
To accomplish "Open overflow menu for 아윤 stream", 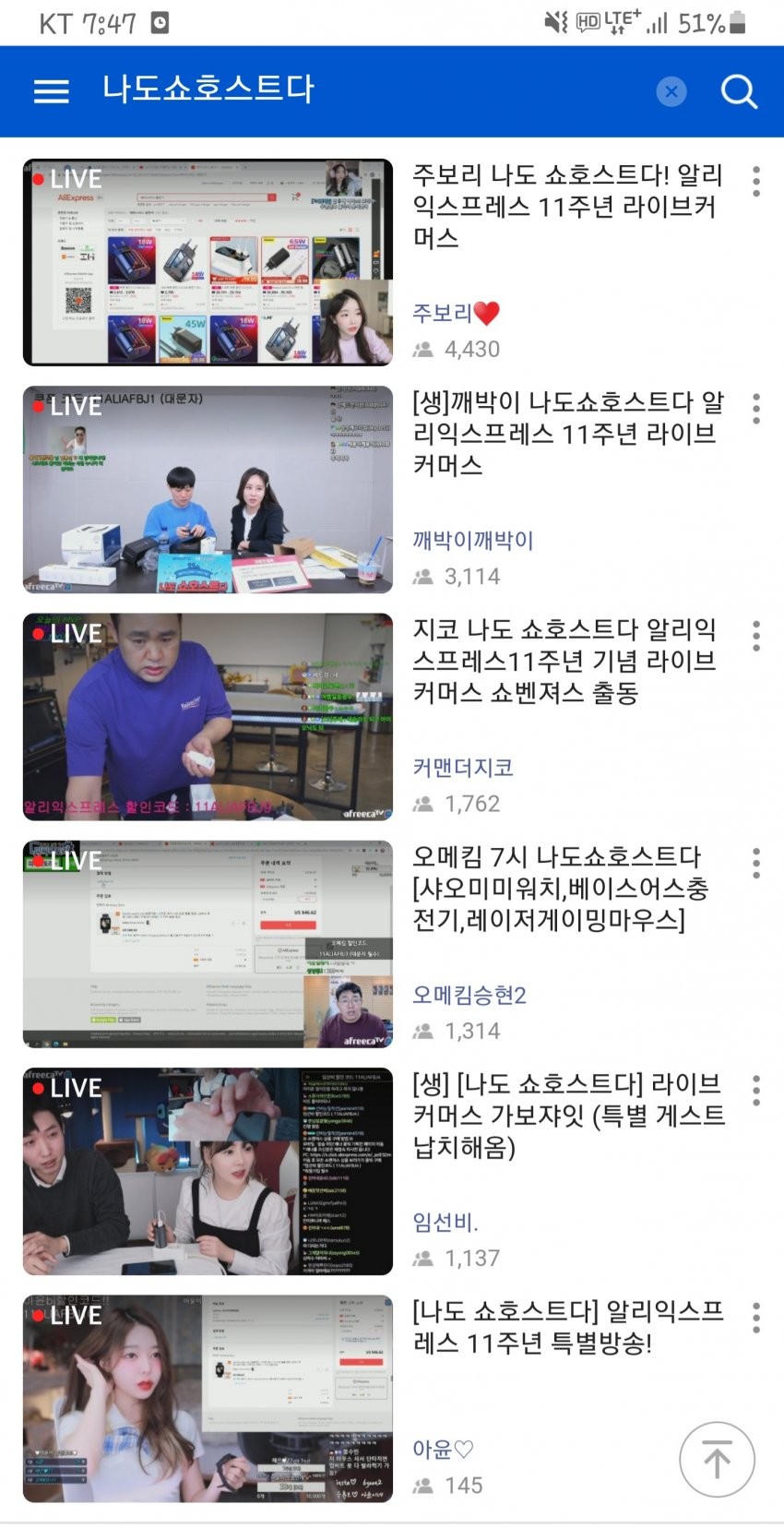I will pos(756,1318).
